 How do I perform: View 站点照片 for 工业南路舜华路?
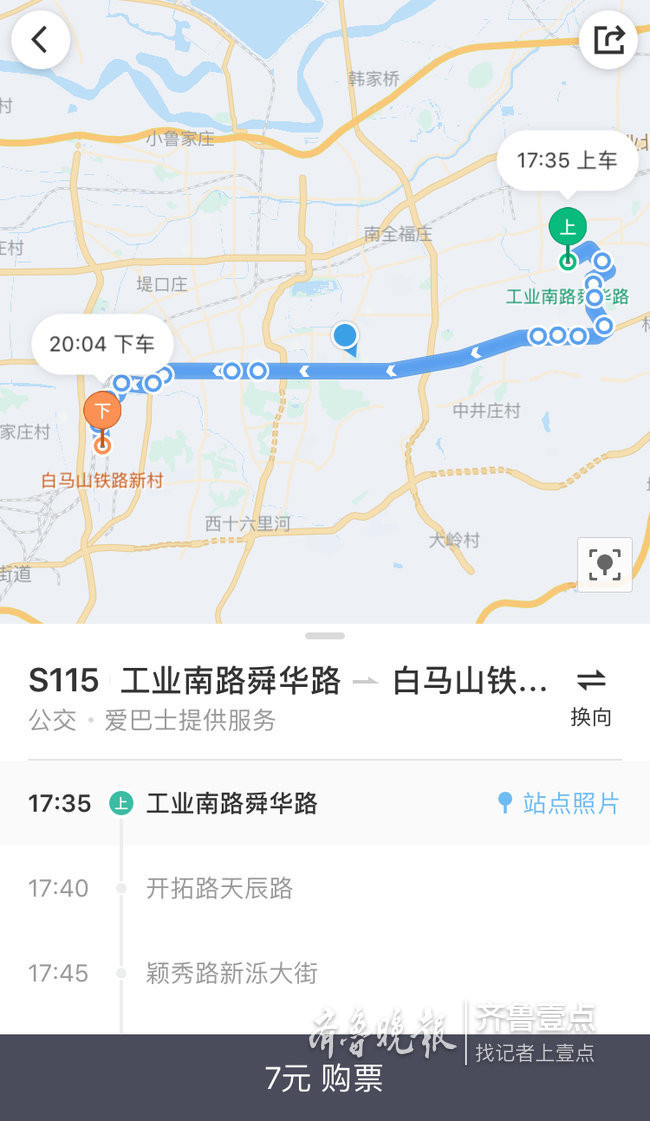pyautogui.click(x=559, y=803)
